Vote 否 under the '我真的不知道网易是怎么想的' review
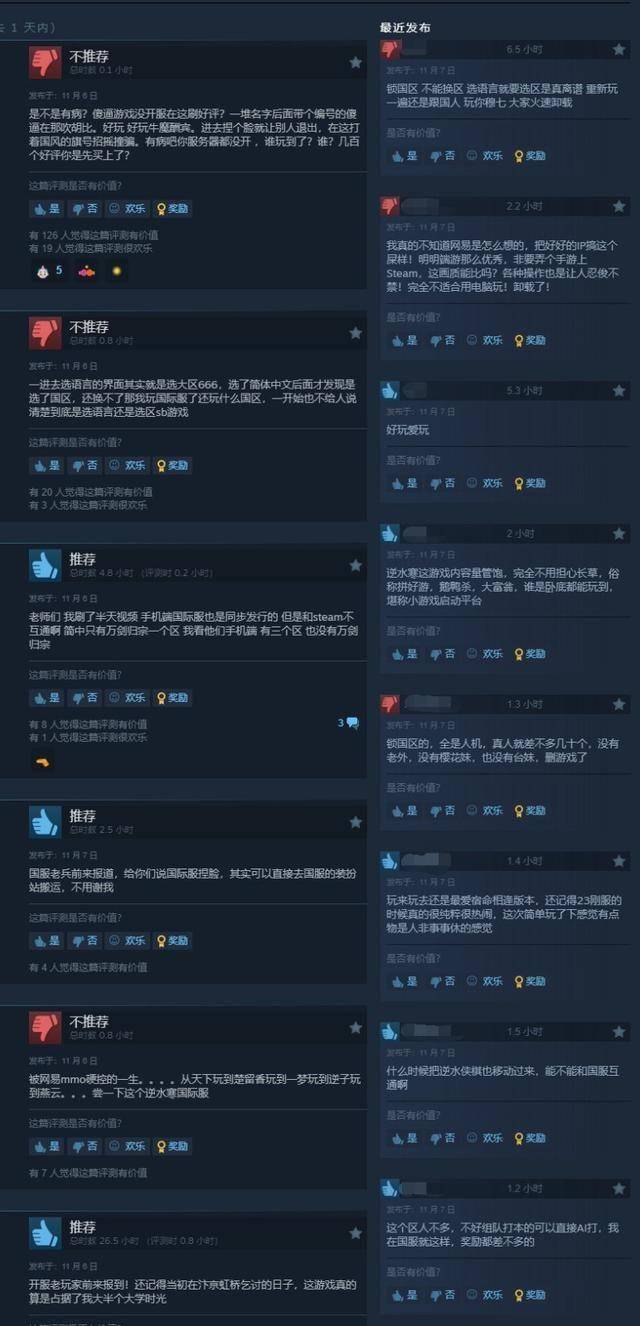Screen dimensions: 640x1326 [442, 340]
